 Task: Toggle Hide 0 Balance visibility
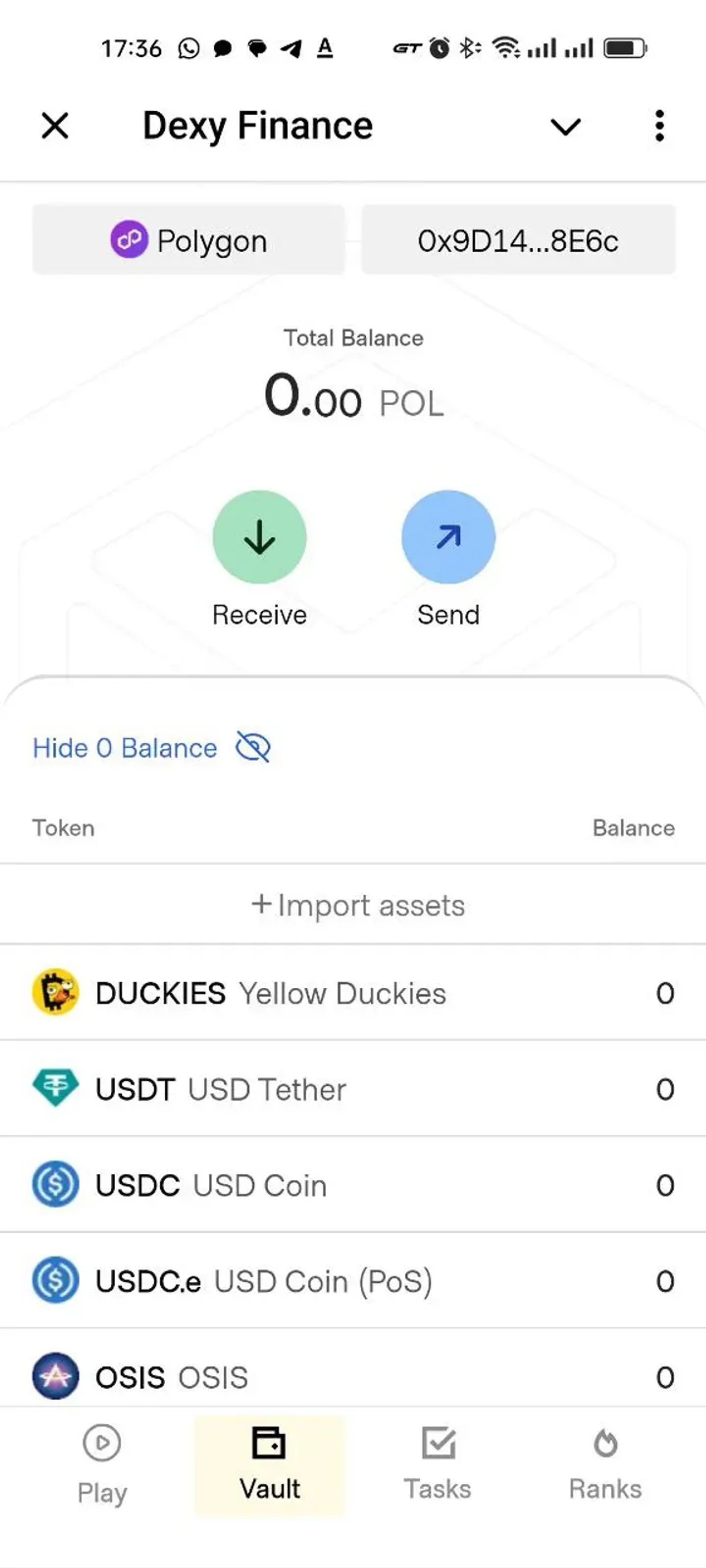(254, 748)
